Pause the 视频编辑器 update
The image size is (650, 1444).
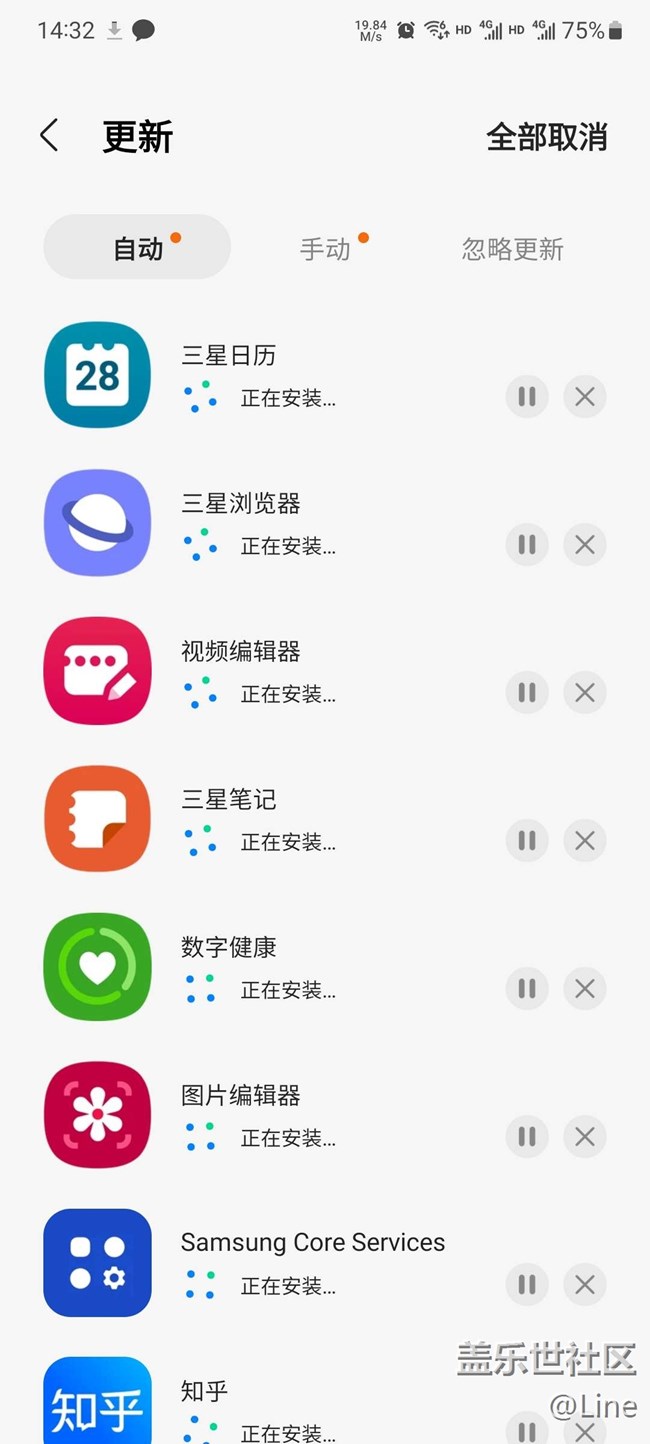(x=527, y=693)
